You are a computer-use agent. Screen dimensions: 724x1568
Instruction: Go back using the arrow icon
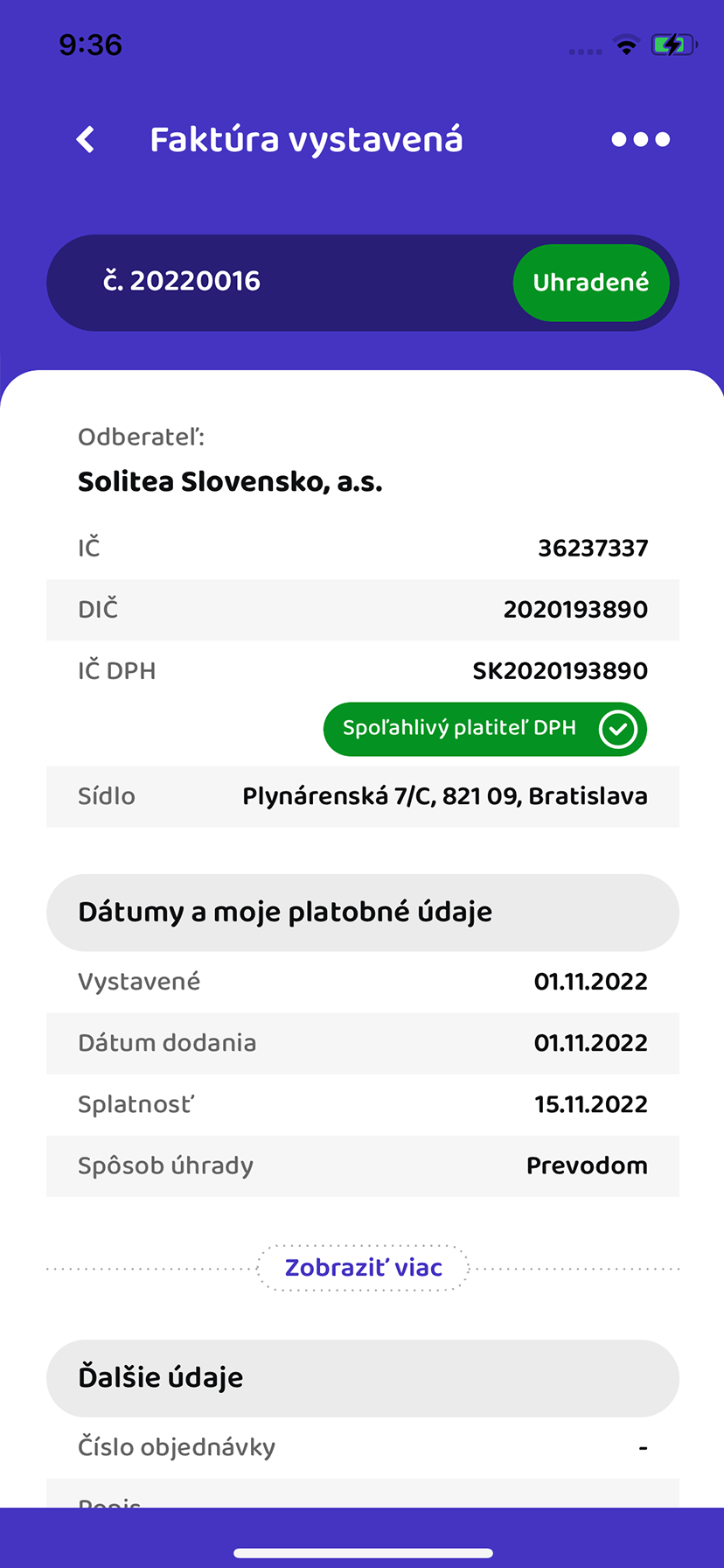coord(86,139)
